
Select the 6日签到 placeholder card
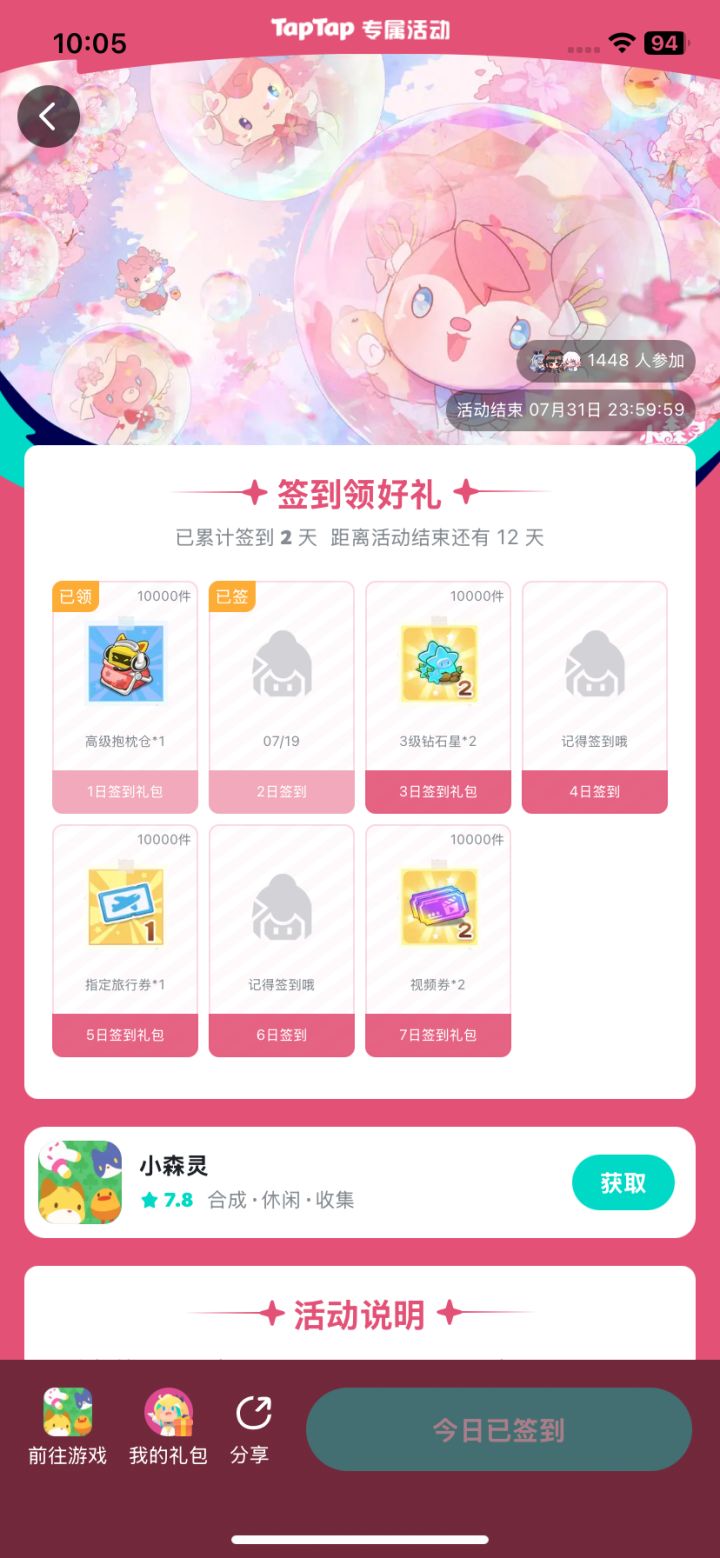[x=281, y=939]
